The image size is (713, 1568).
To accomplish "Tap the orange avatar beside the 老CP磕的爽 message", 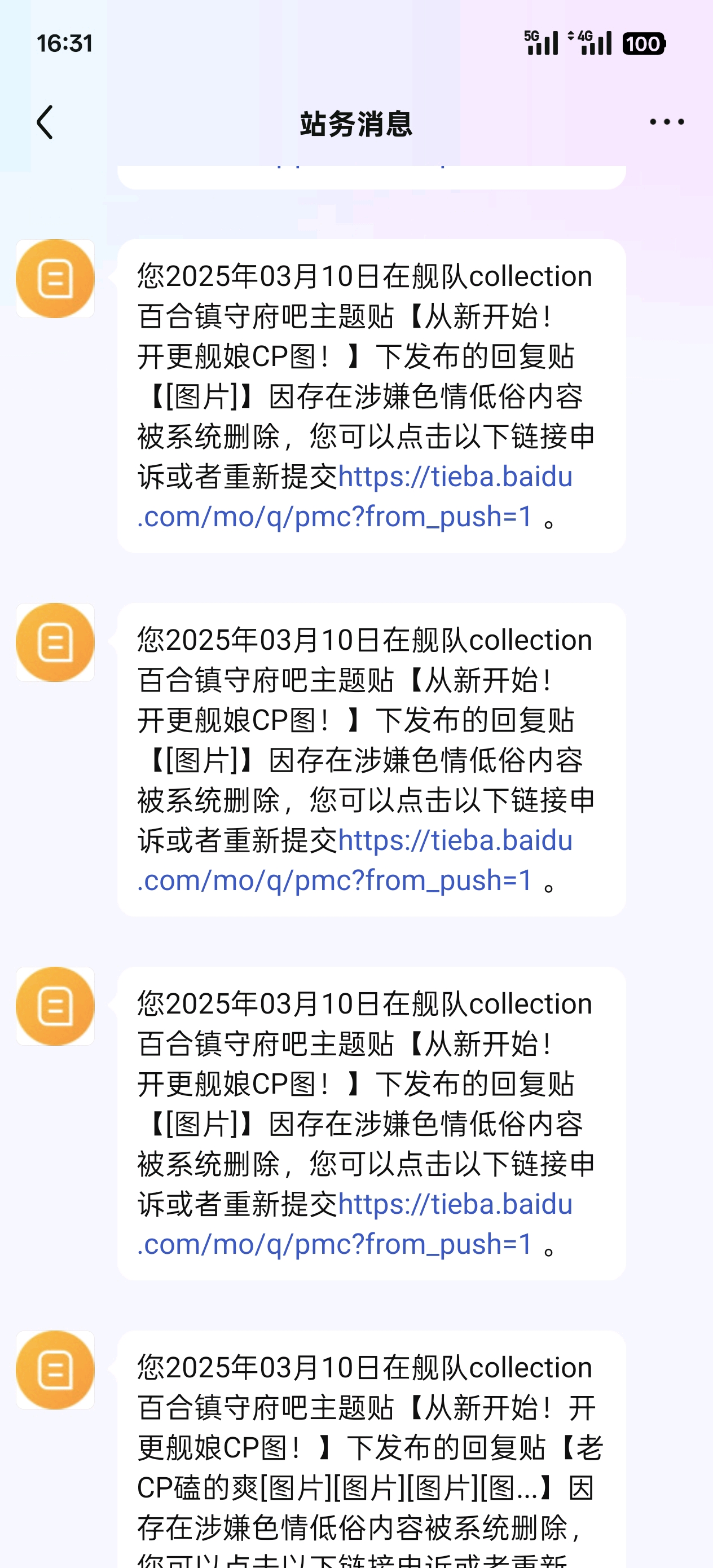I will pyautogui.click(x=55, y=1369).
